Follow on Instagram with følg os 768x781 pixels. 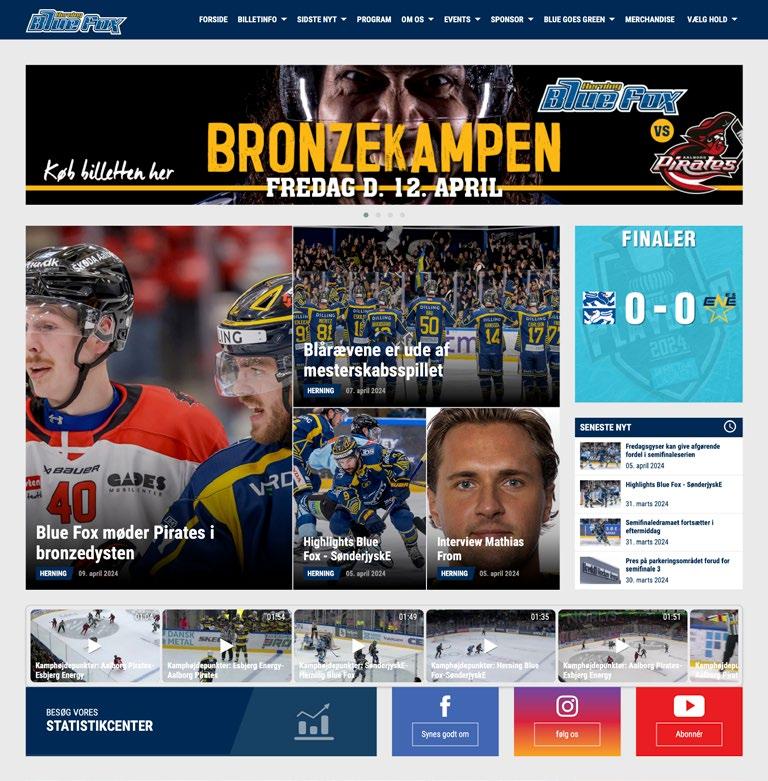click(x=567, y=734)
